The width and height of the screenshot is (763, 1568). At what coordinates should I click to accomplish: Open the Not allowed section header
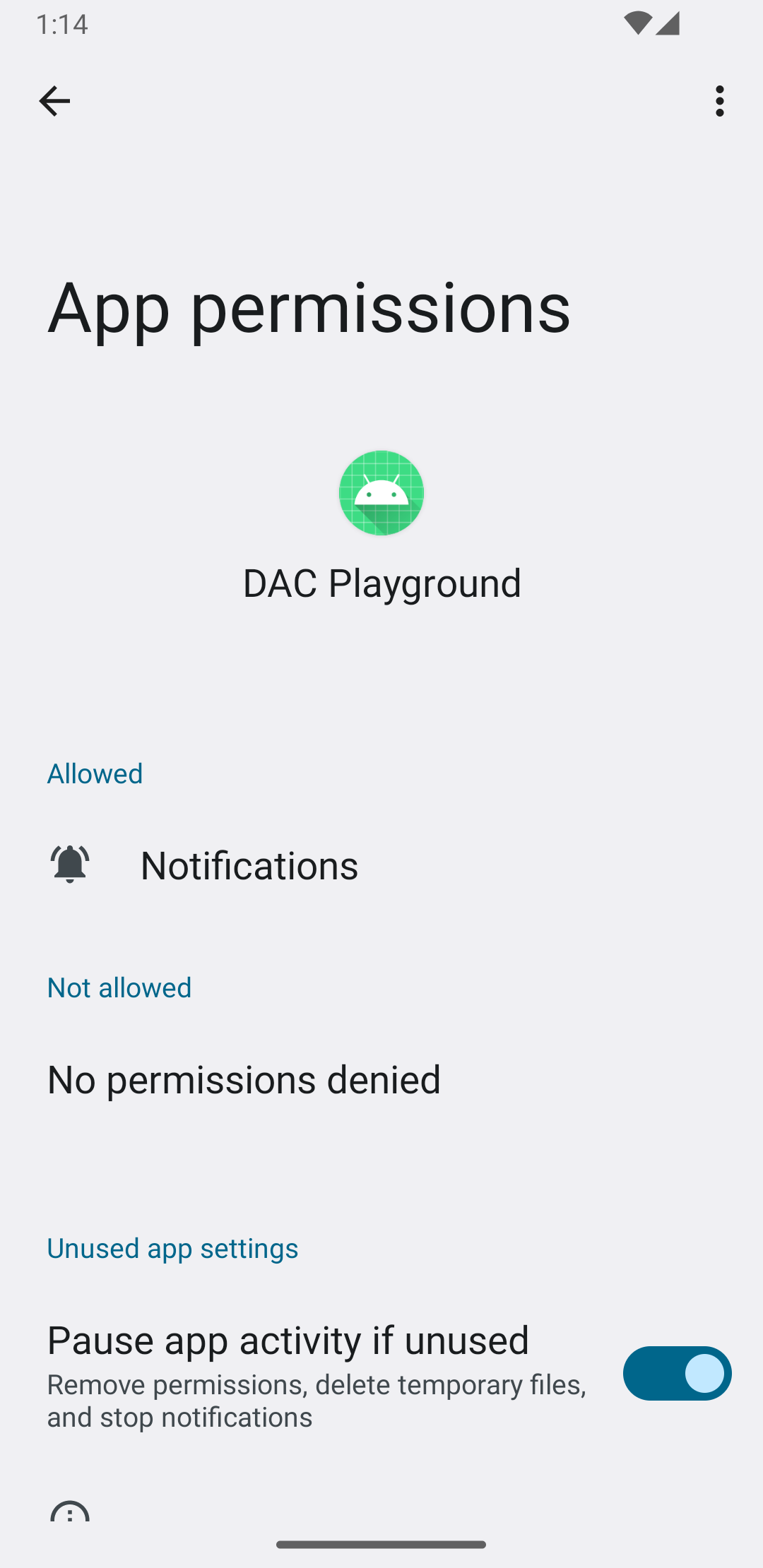(119, 987)
